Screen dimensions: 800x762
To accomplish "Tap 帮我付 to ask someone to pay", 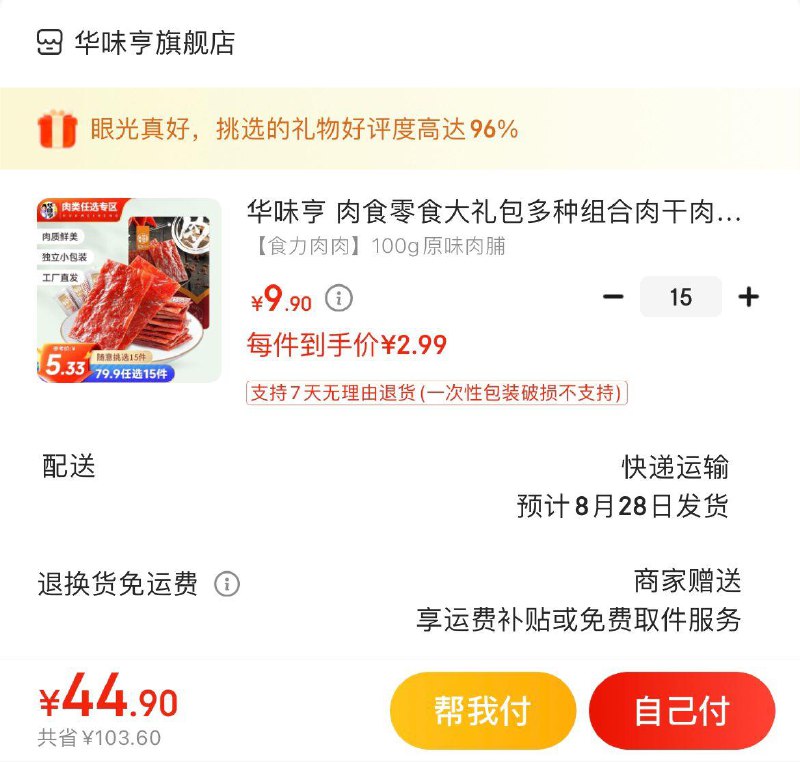I will point(482,710).
